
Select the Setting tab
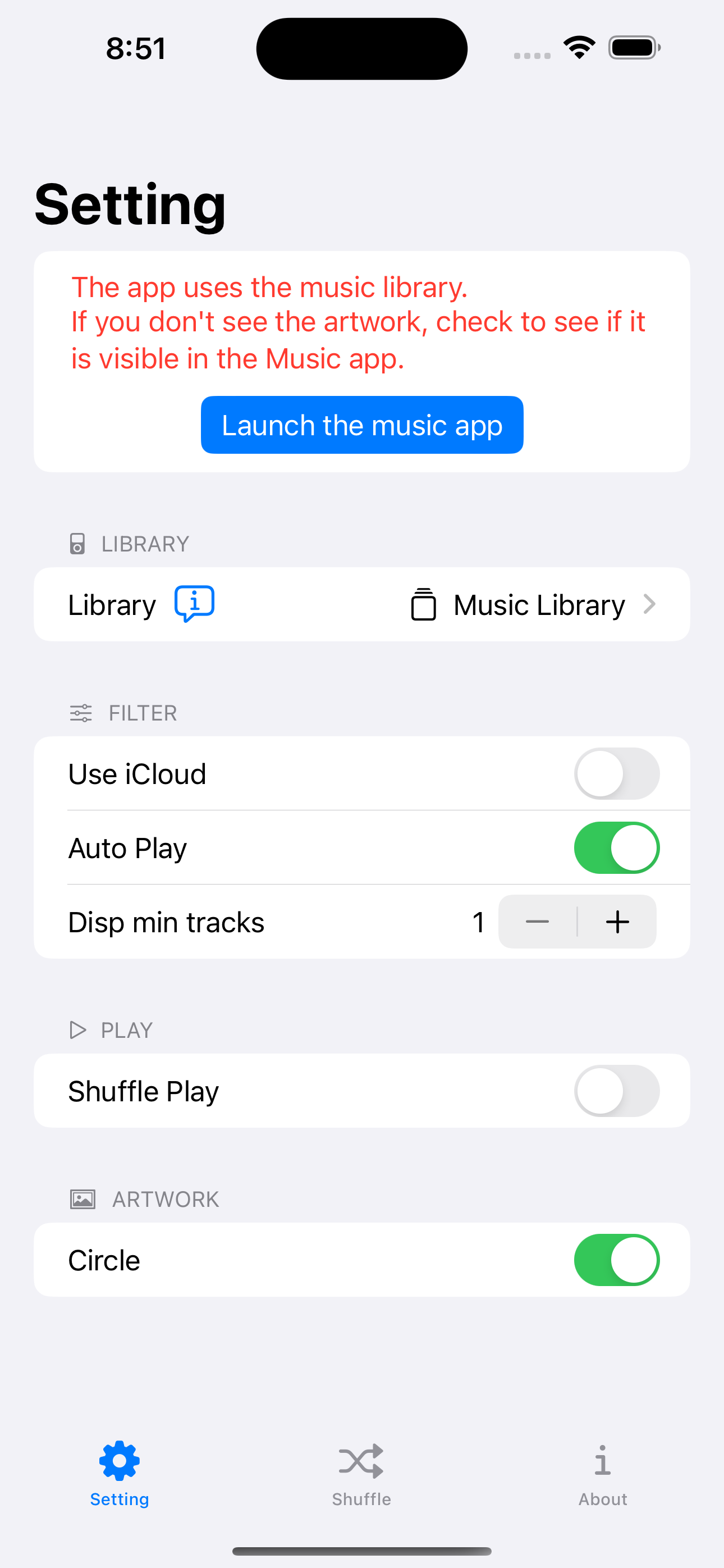pyautogui.click(x=120, y=1473)
